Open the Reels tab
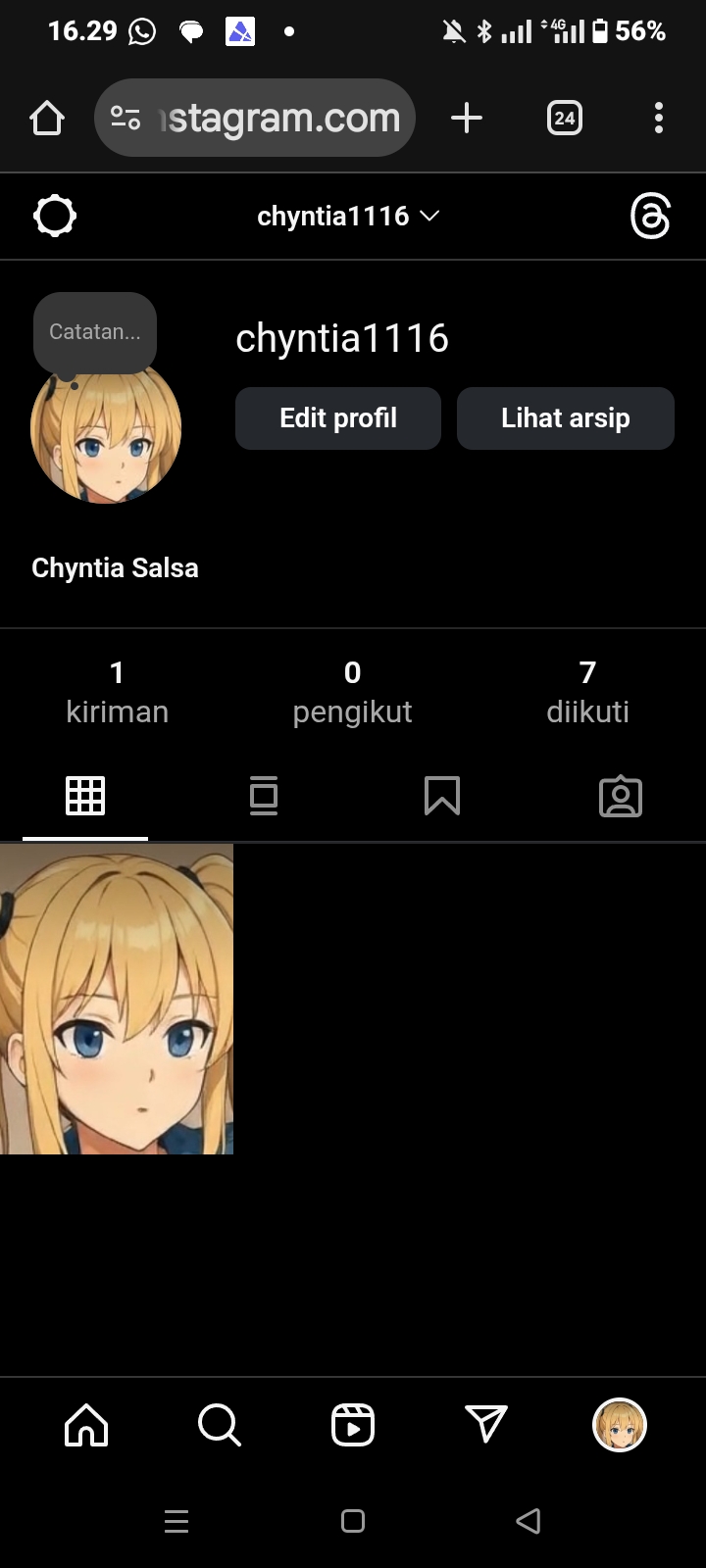The width and height of the screenshot is (706, 1568). pos(353,1425)
